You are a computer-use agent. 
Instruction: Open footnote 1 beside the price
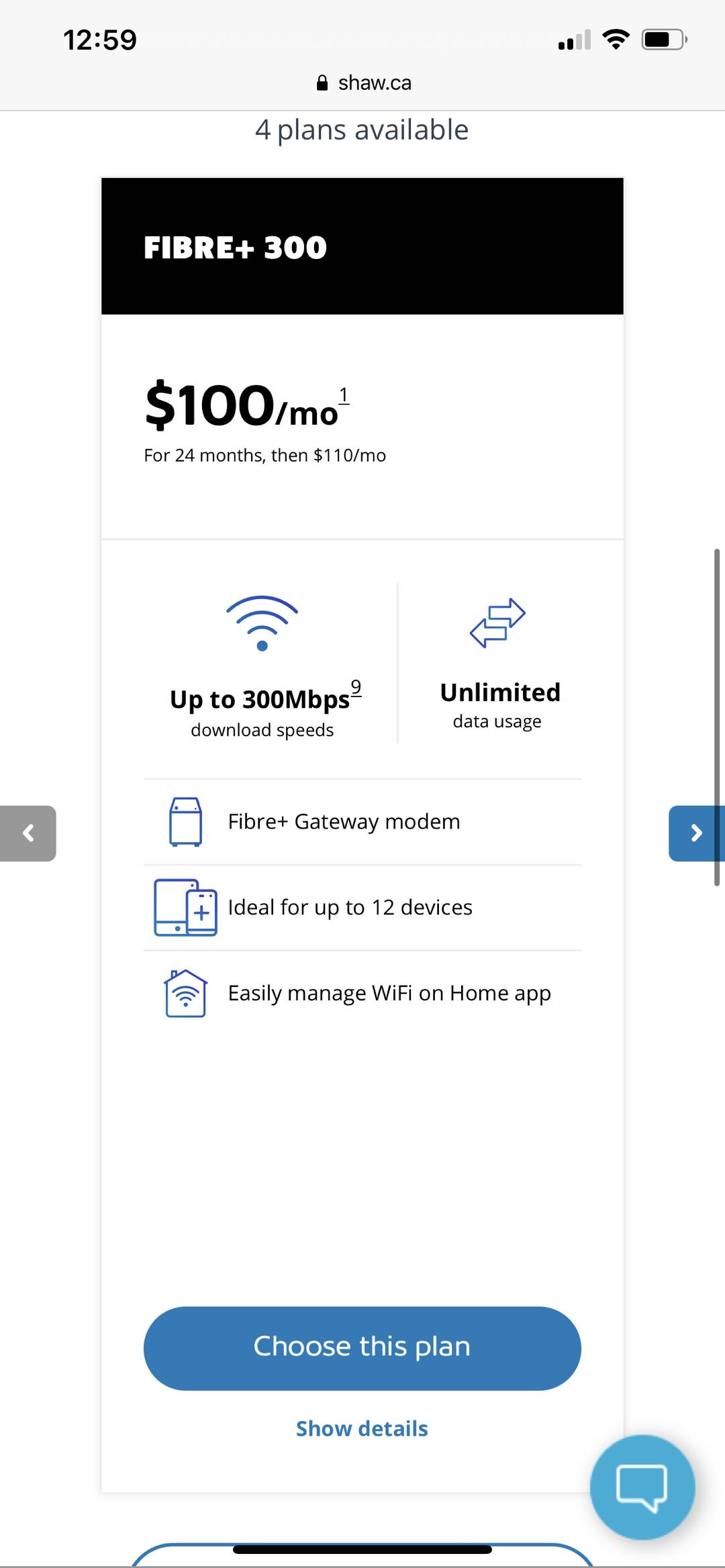[x=344, y=395]
